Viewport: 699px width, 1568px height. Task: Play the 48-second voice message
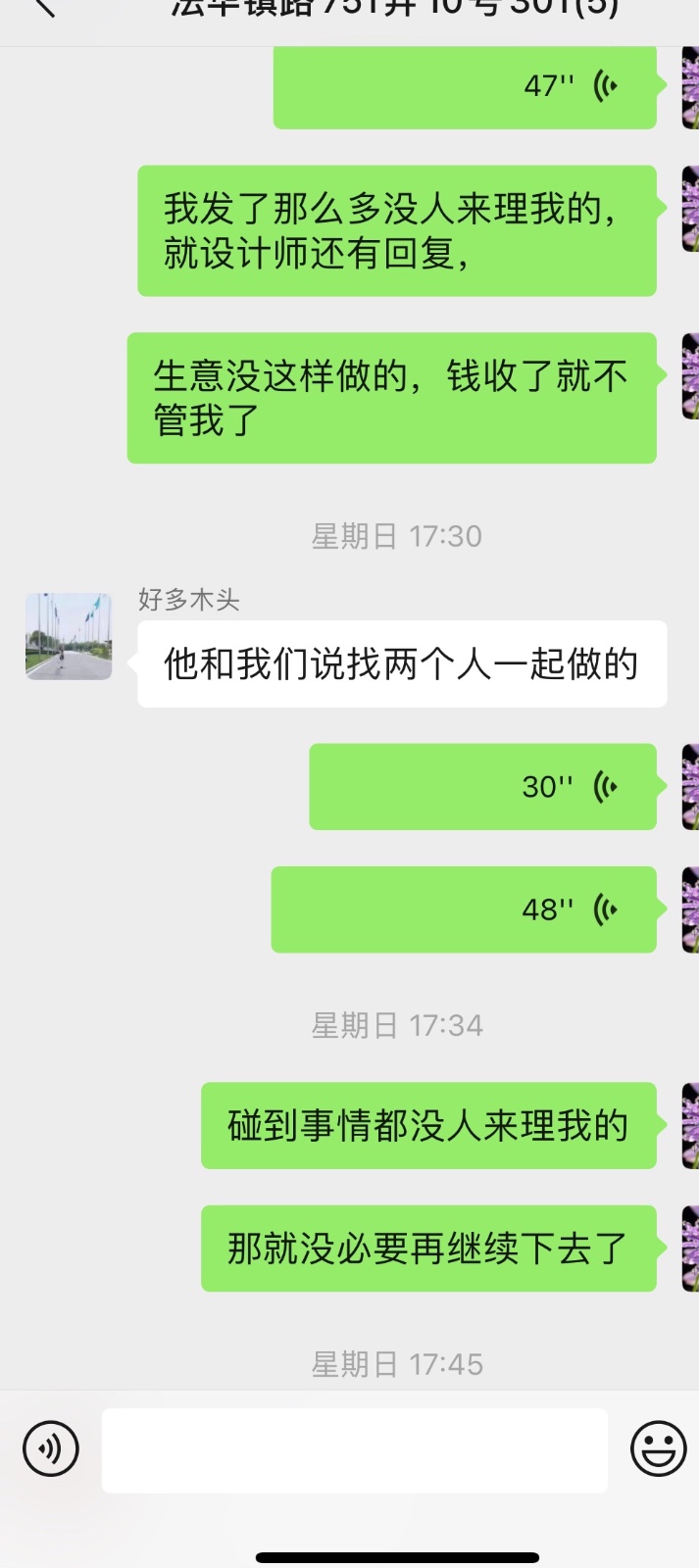pyautogui.click(x=464, y=909)
